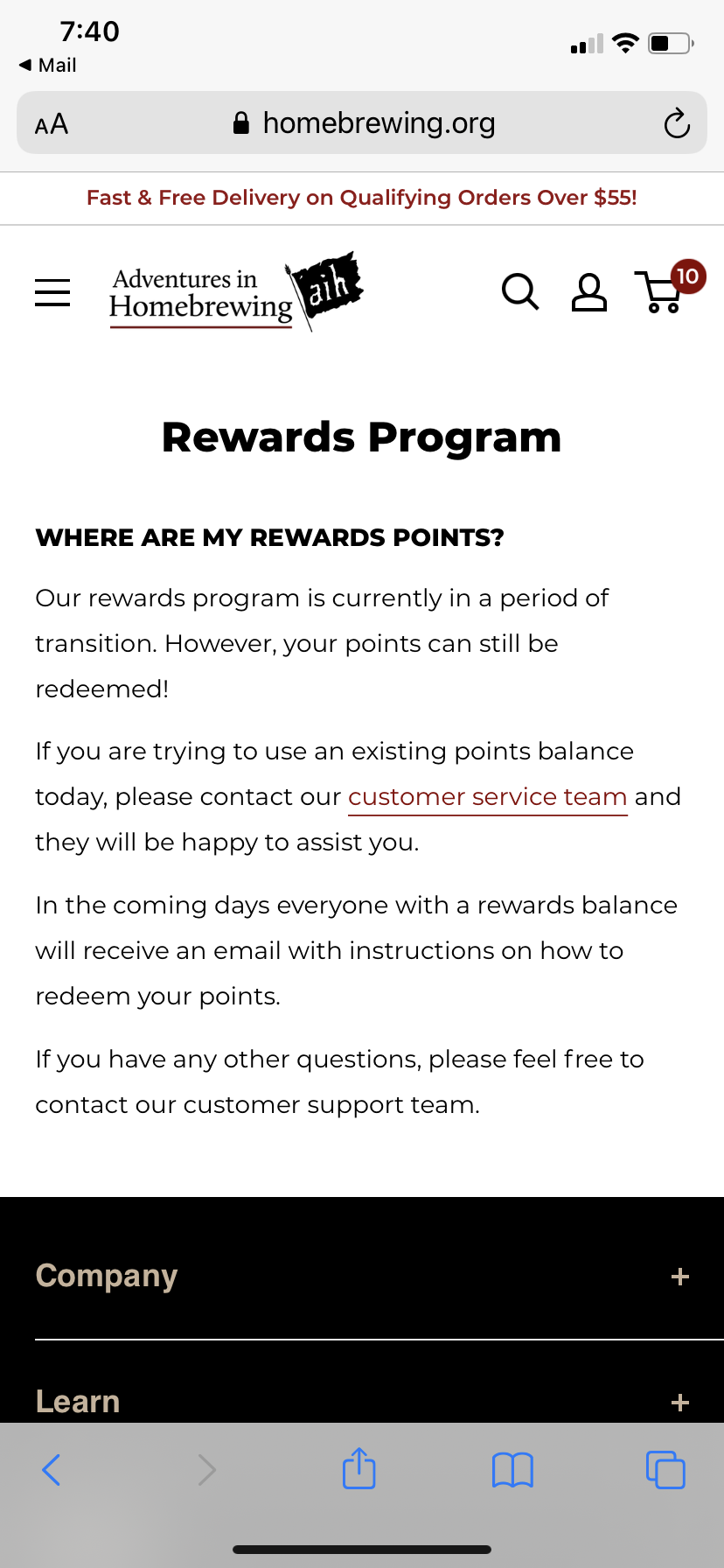This screenshot has width=724, height=1568.
Task: Open the AA reader text options
Action: [52, 124]
